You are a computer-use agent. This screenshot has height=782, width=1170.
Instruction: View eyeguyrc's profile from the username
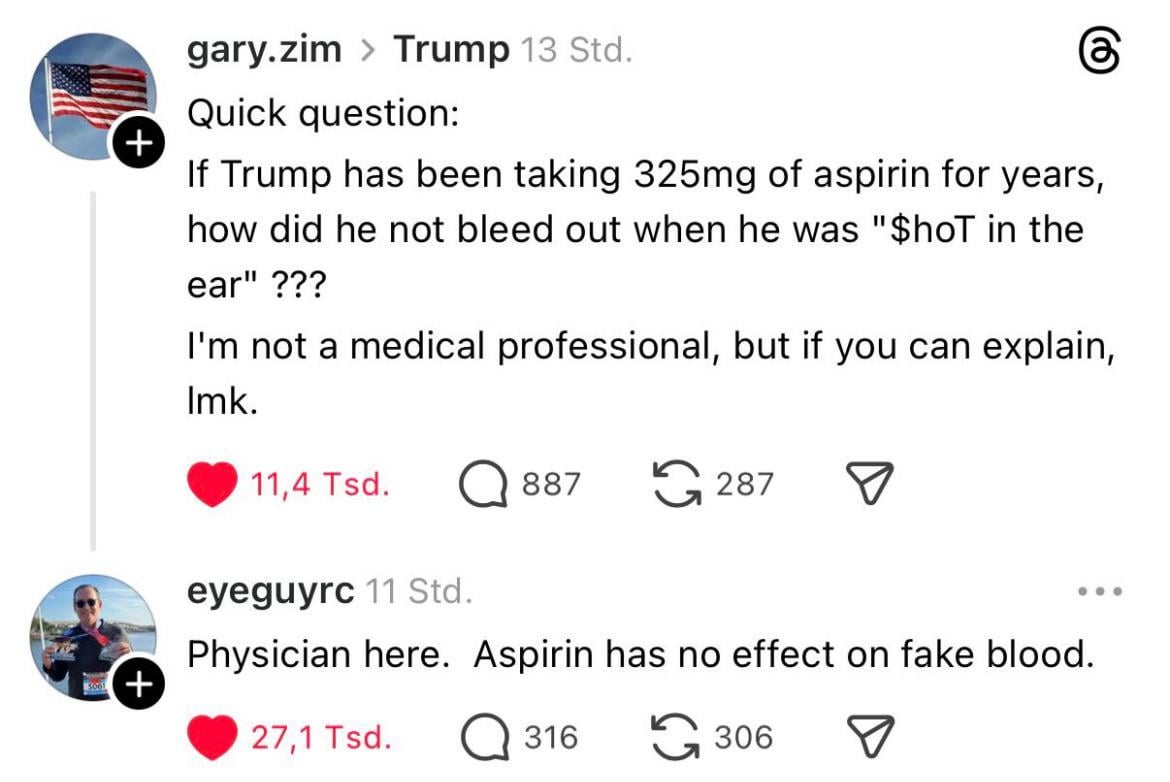[270, 592]
